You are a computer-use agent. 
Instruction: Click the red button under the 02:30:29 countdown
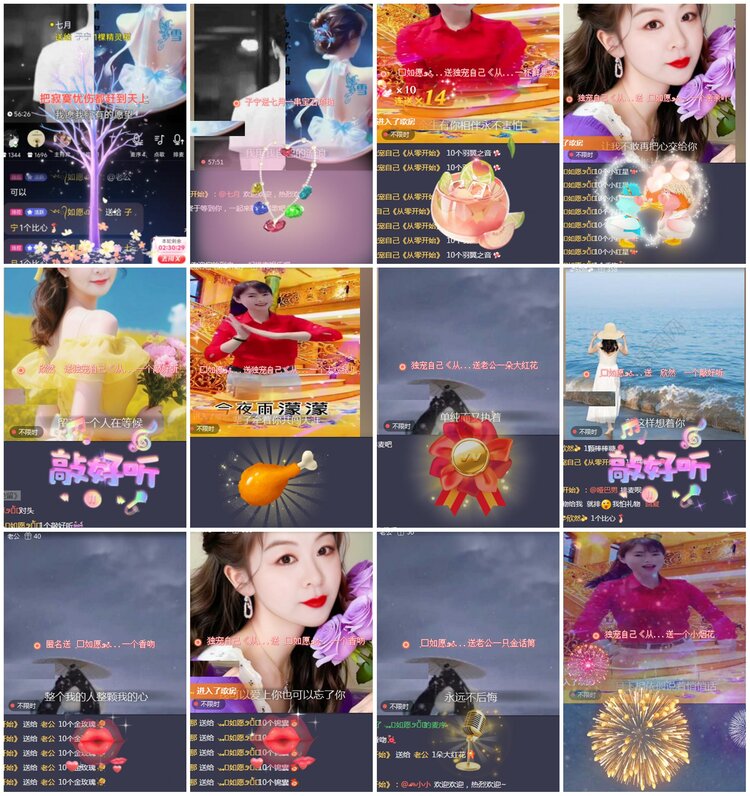tap(170, 257)
